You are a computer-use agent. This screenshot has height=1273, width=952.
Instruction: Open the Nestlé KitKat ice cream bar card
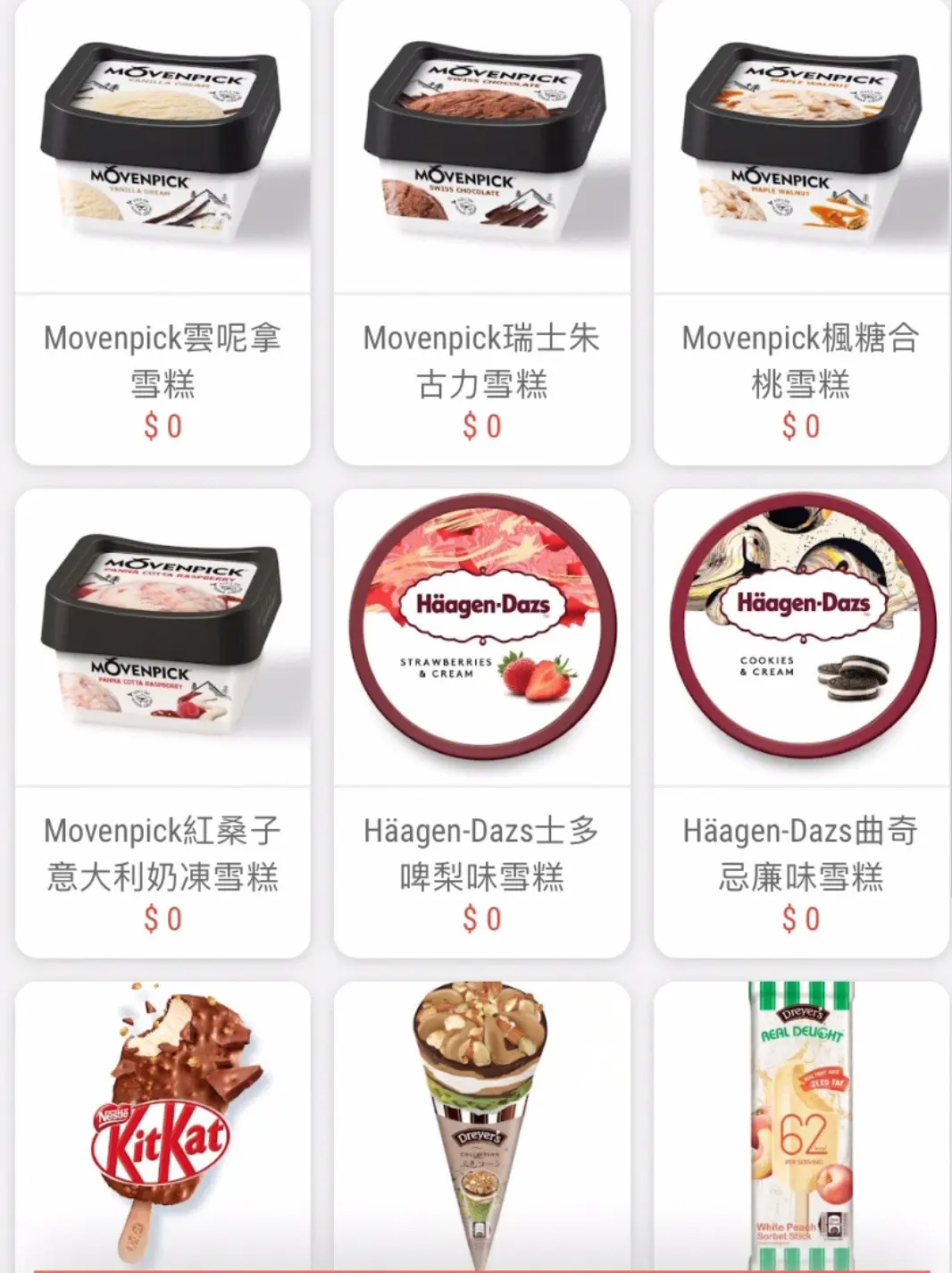(x=163, y=1126)
